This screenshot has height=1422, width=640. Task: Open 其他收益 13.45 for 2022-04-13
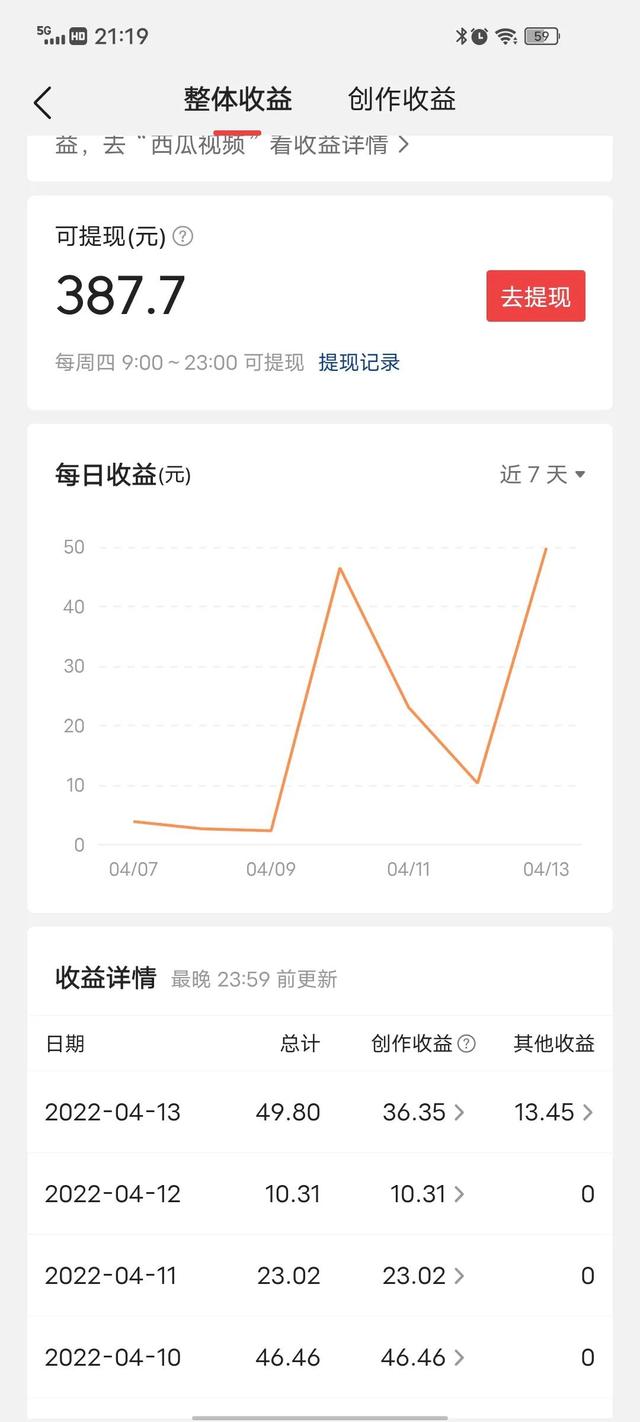click(x=554, y=1112)
